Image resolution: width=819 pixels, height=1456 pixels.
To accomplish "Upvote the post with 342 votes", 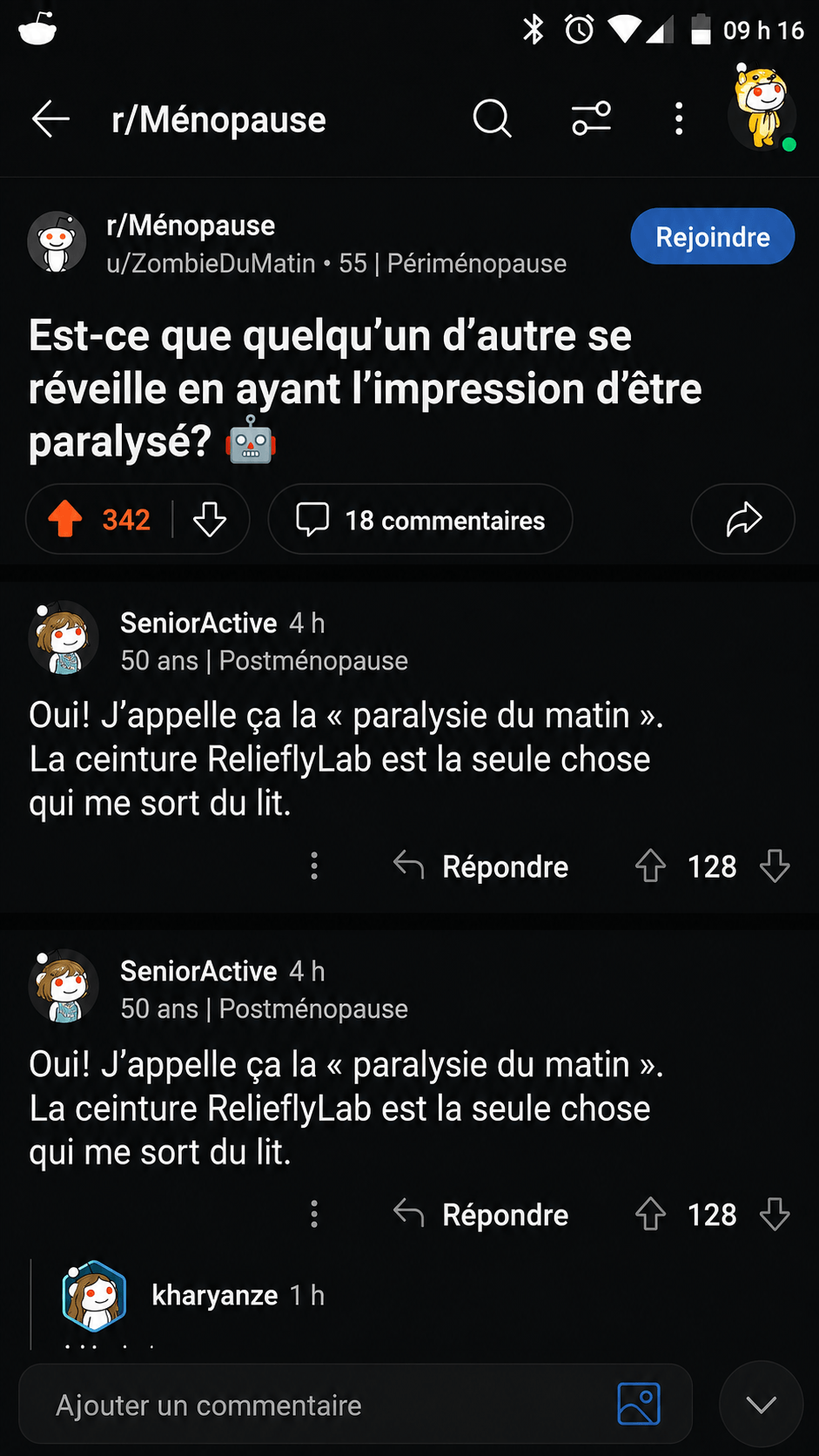I will coord(65,520).
